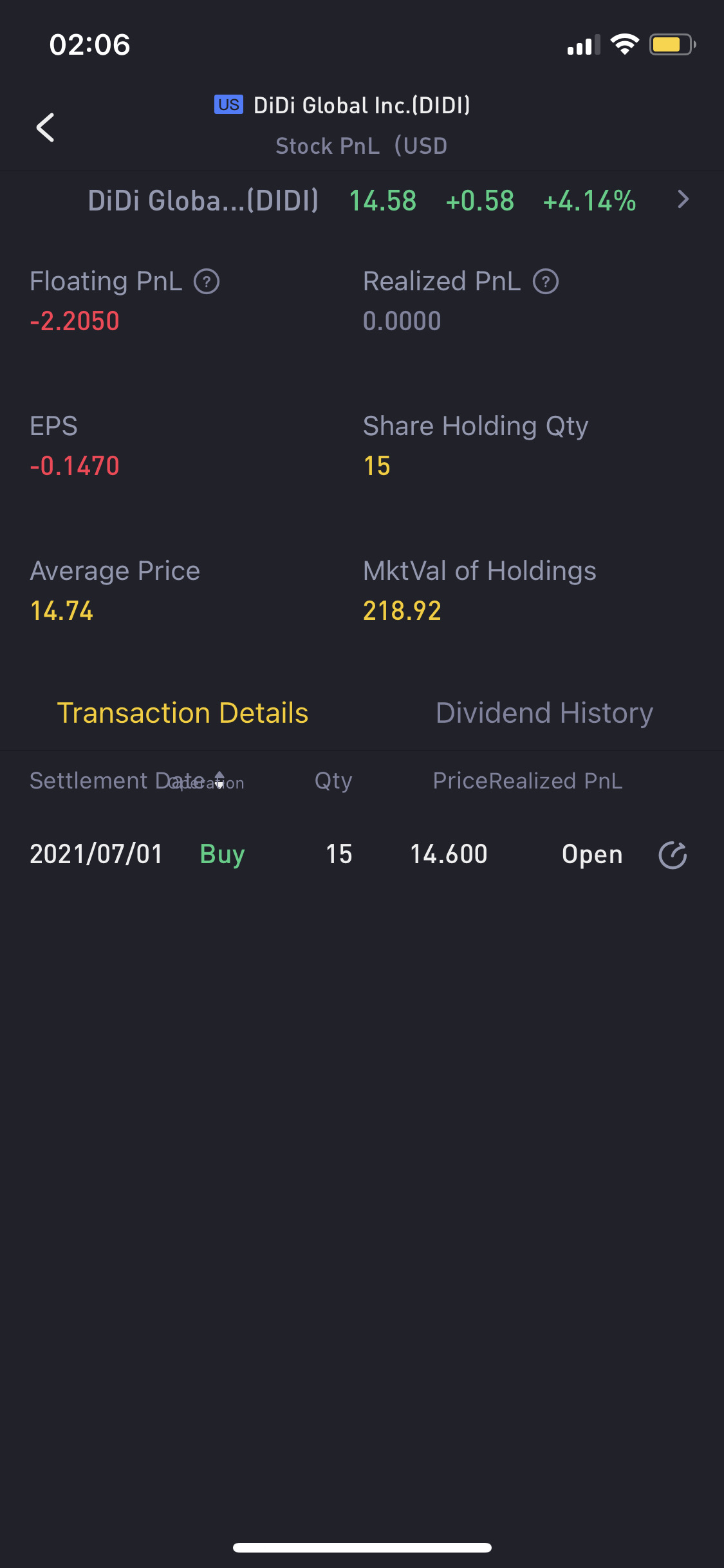Screen dimensions: 724x1568
Task: Switch to the Transaction Details tab
Action: (183, 713)
